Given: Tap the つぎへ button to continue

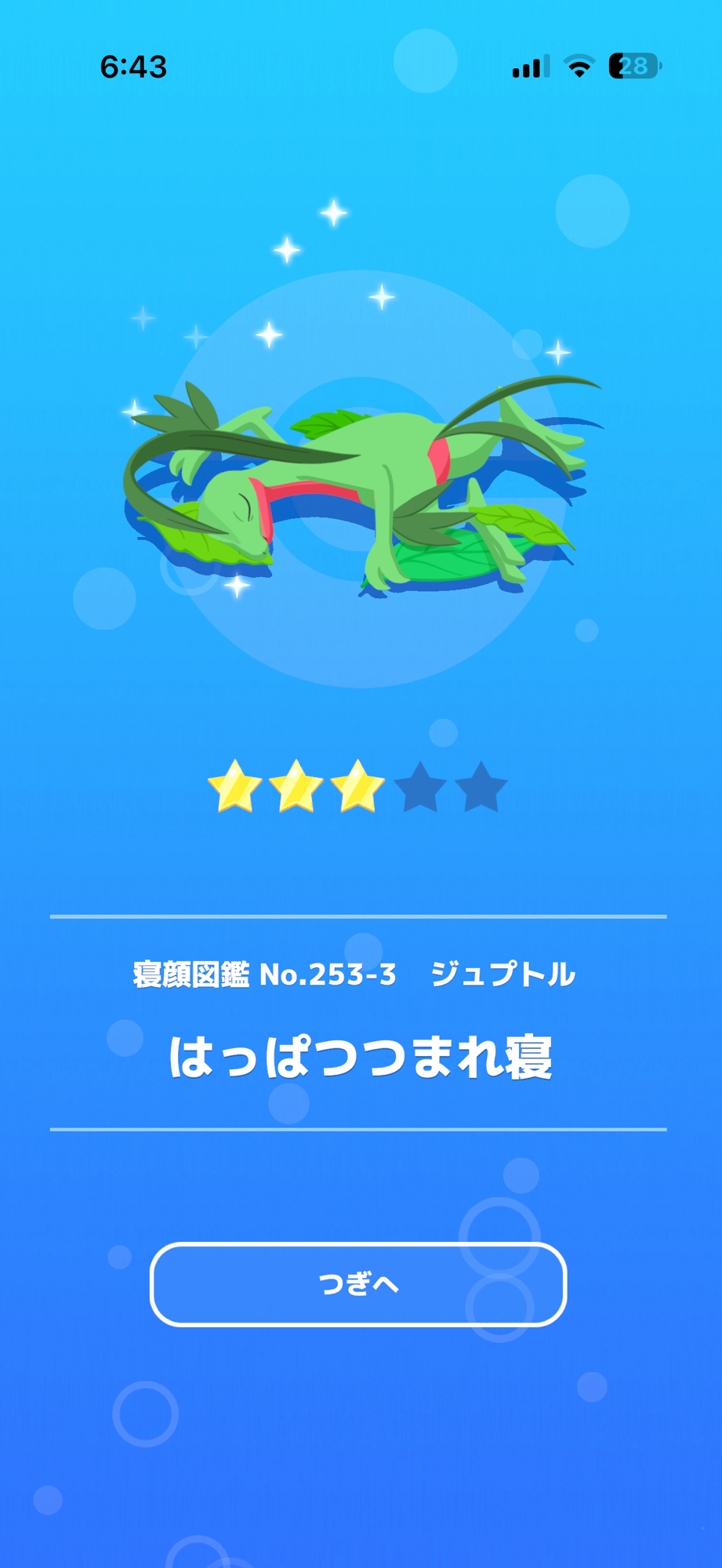Looking at the screenshot, I should pos(358,1284).
